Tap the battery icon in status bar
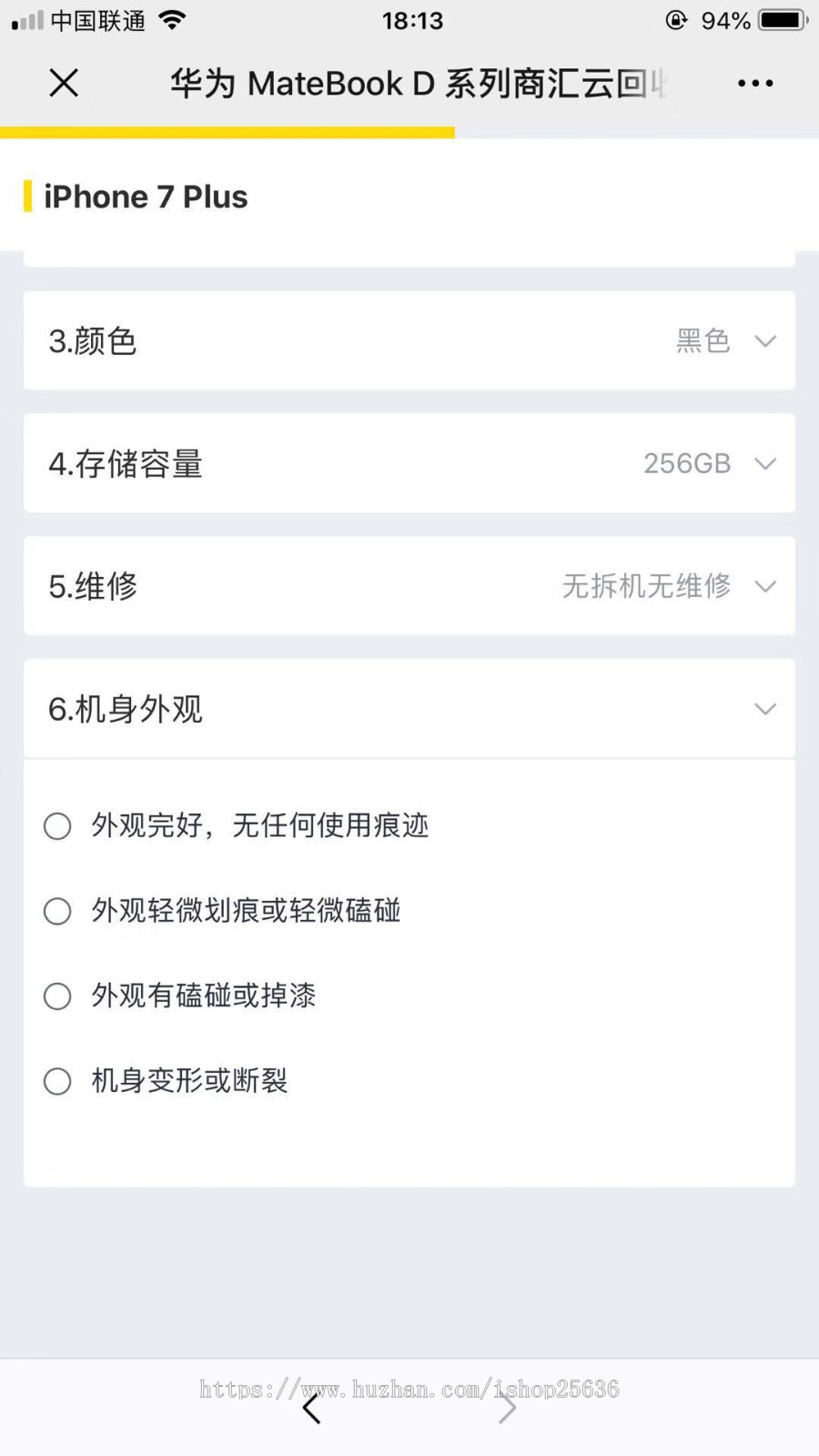The width and height of the screenshot is (819, 1456). click(778, 18)
